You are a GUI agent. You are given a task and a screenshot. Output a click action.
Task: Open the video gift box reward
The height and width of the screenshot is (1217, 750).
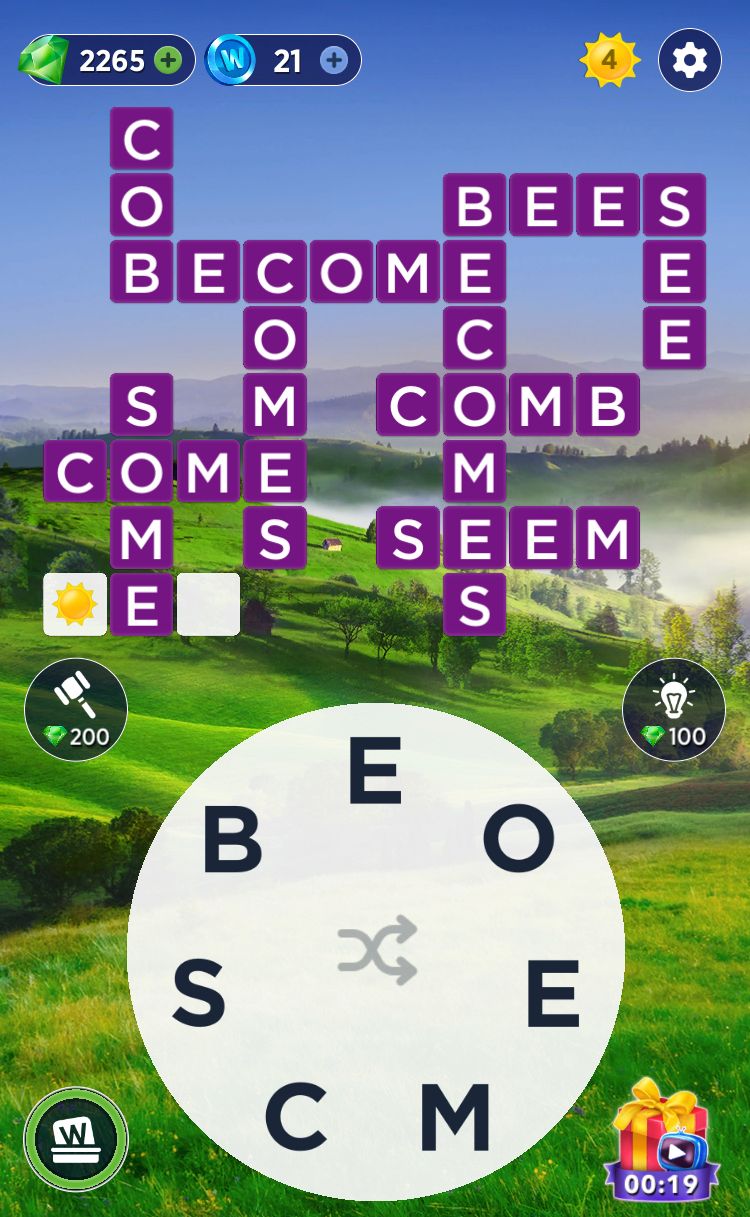(660, 1140)
